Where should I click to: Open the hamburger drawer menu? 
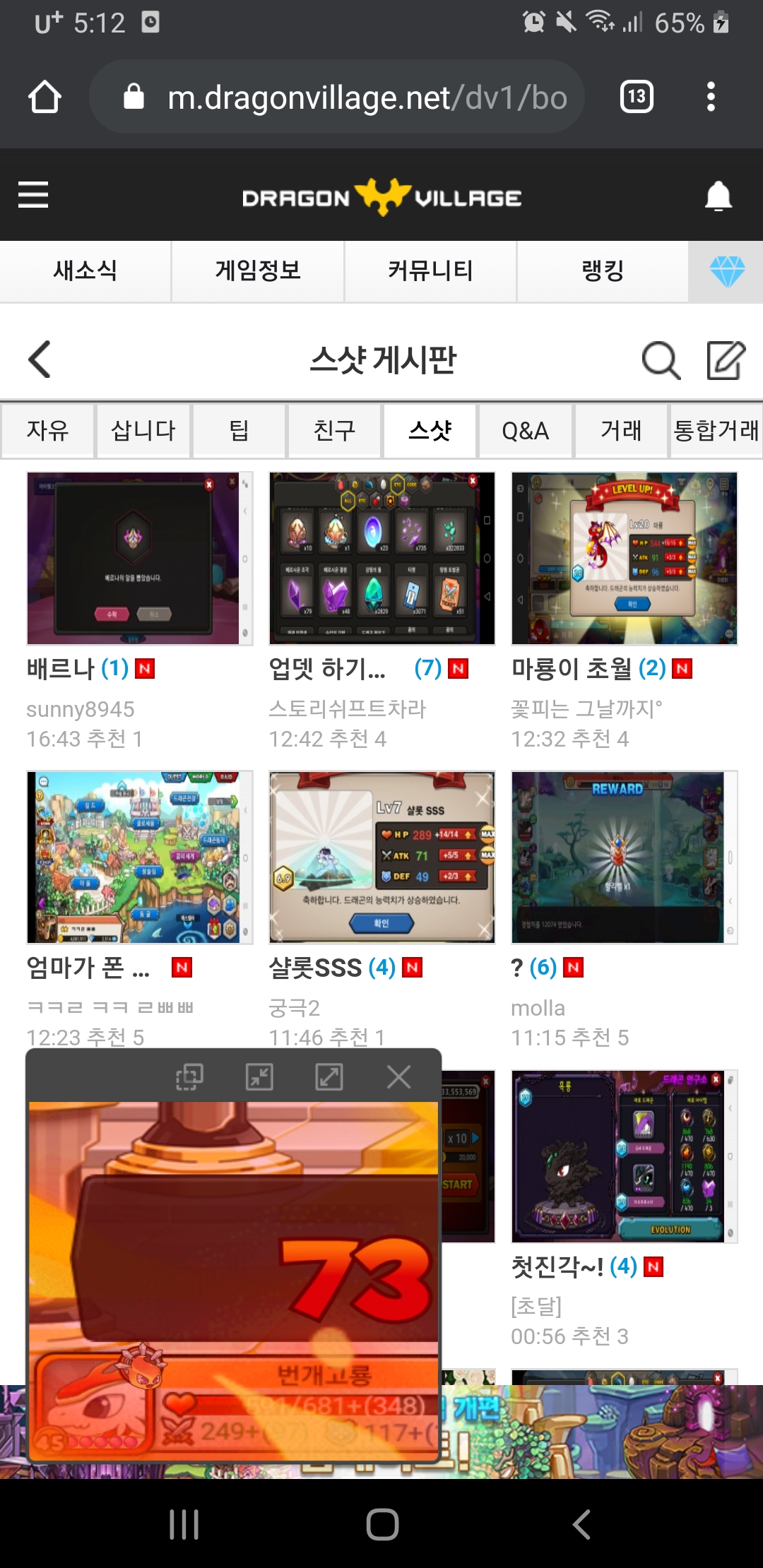[x=33, y=195]
